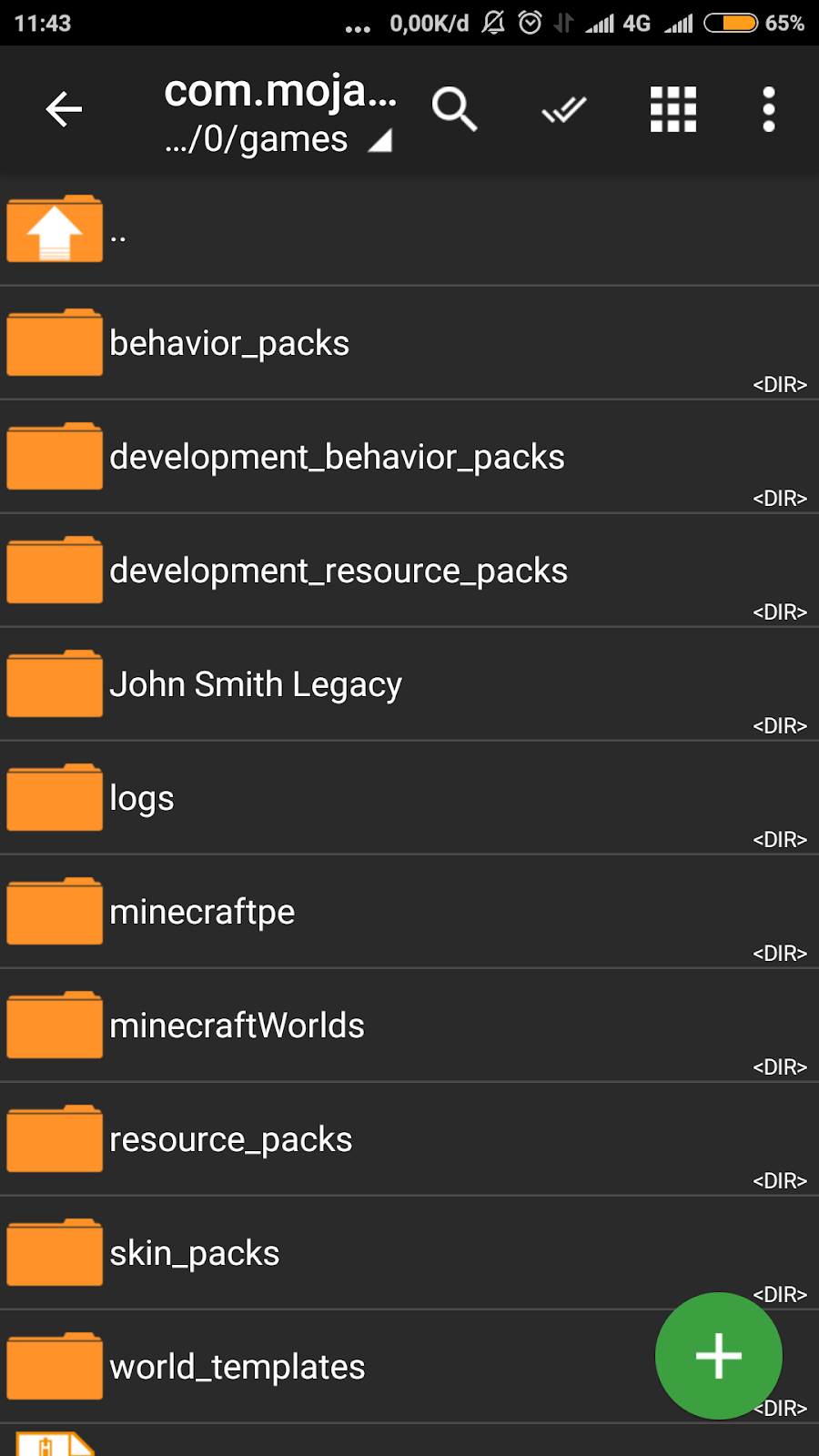Open the minecraftWorlds folder
The width and height of the screenshot is (819, 1456).
(x=237, y=1026)
